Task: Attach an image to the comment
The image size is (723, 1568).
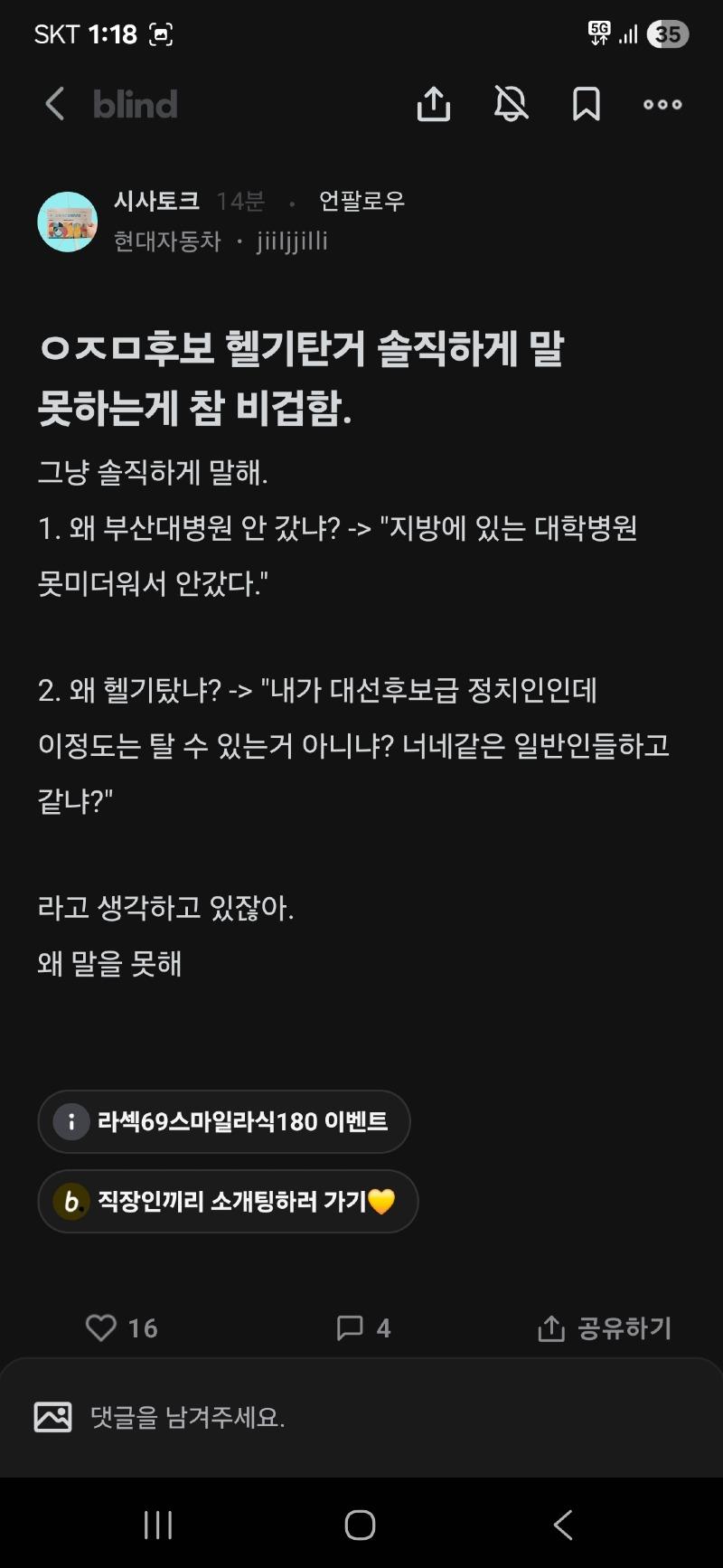Action: 52,1417
